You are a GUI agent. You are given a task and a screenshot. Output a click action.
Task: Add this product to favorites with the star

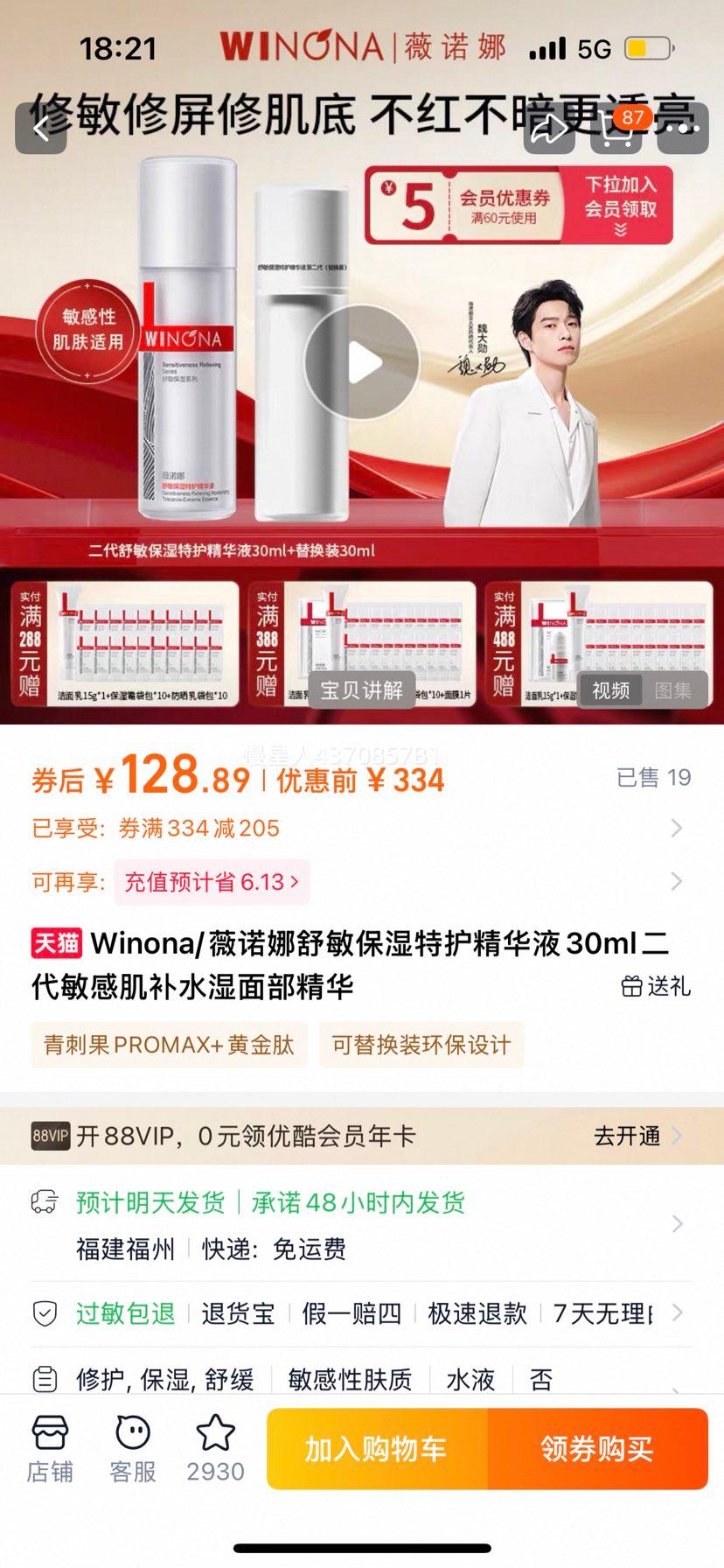215,1449
